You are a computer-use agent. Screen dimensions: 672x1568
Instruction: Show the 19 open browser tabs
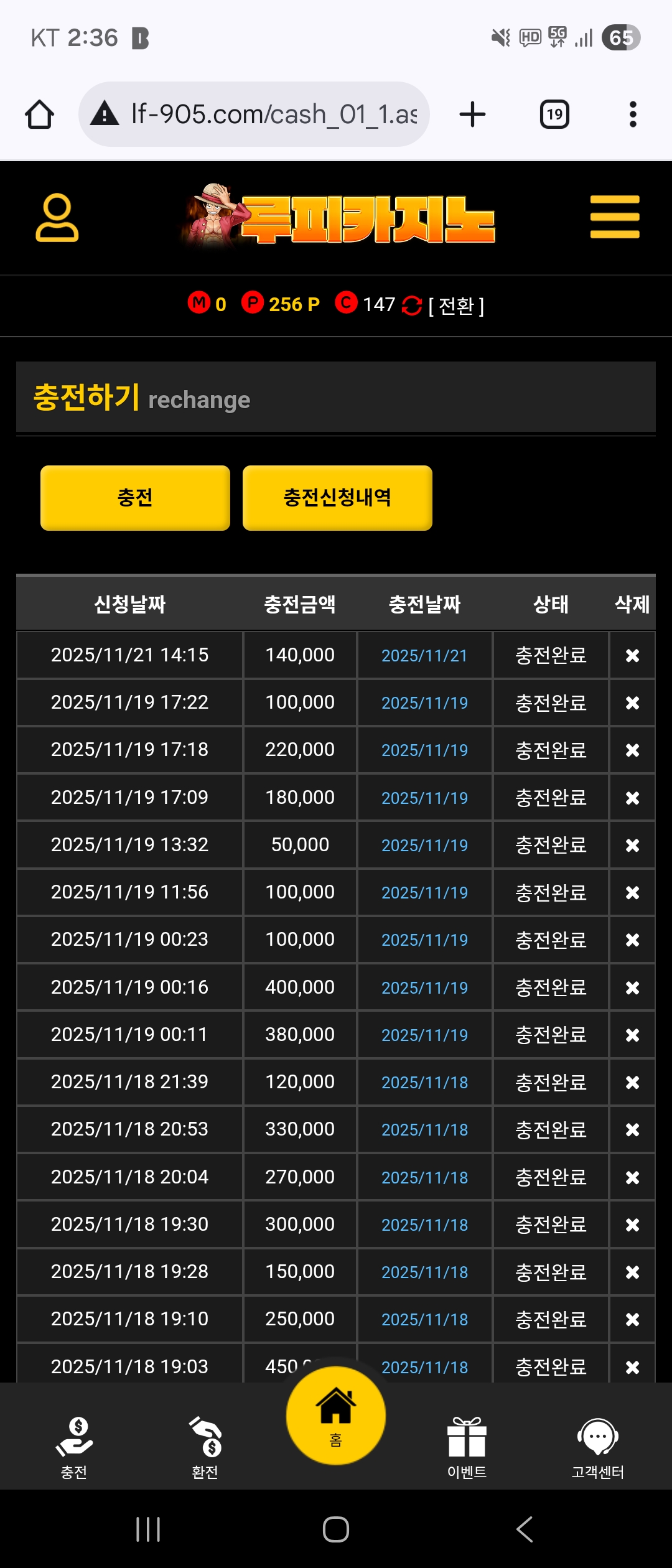(x=554, y=114)
